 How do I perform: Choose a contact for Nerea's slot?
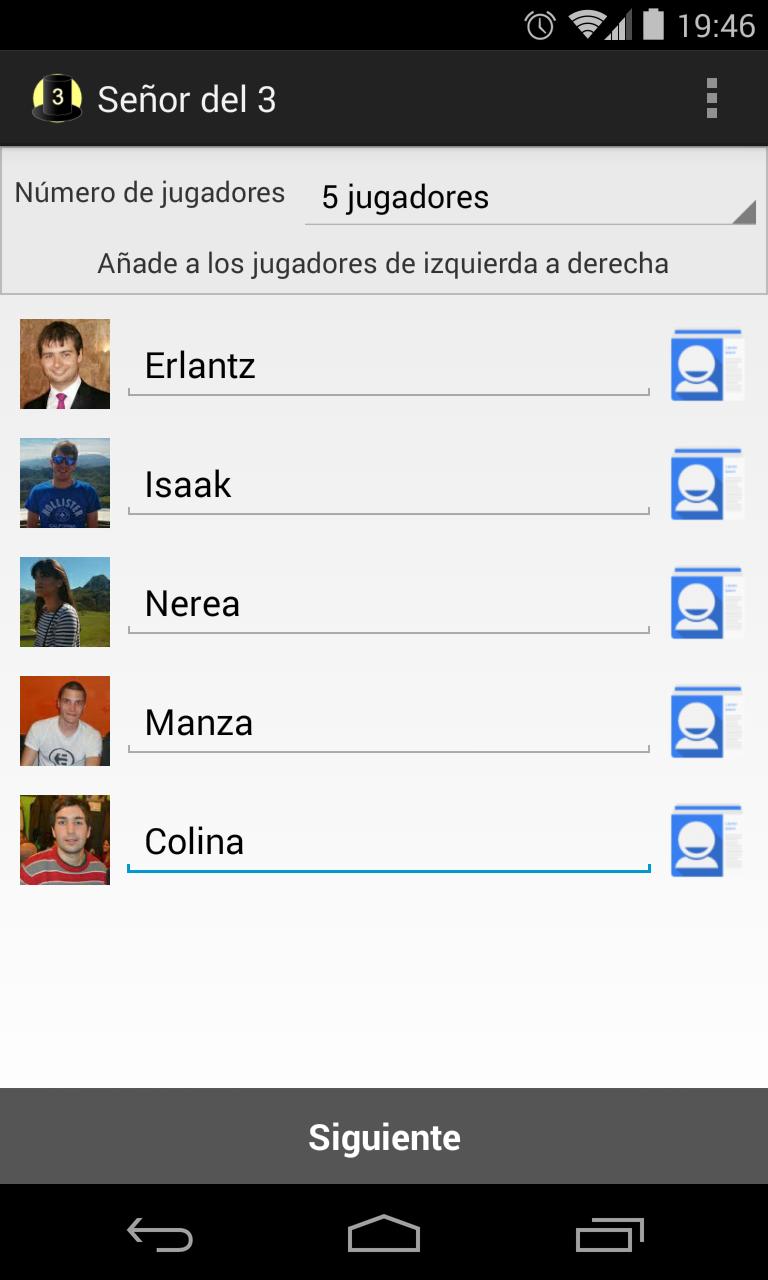[x=706, y=603]
